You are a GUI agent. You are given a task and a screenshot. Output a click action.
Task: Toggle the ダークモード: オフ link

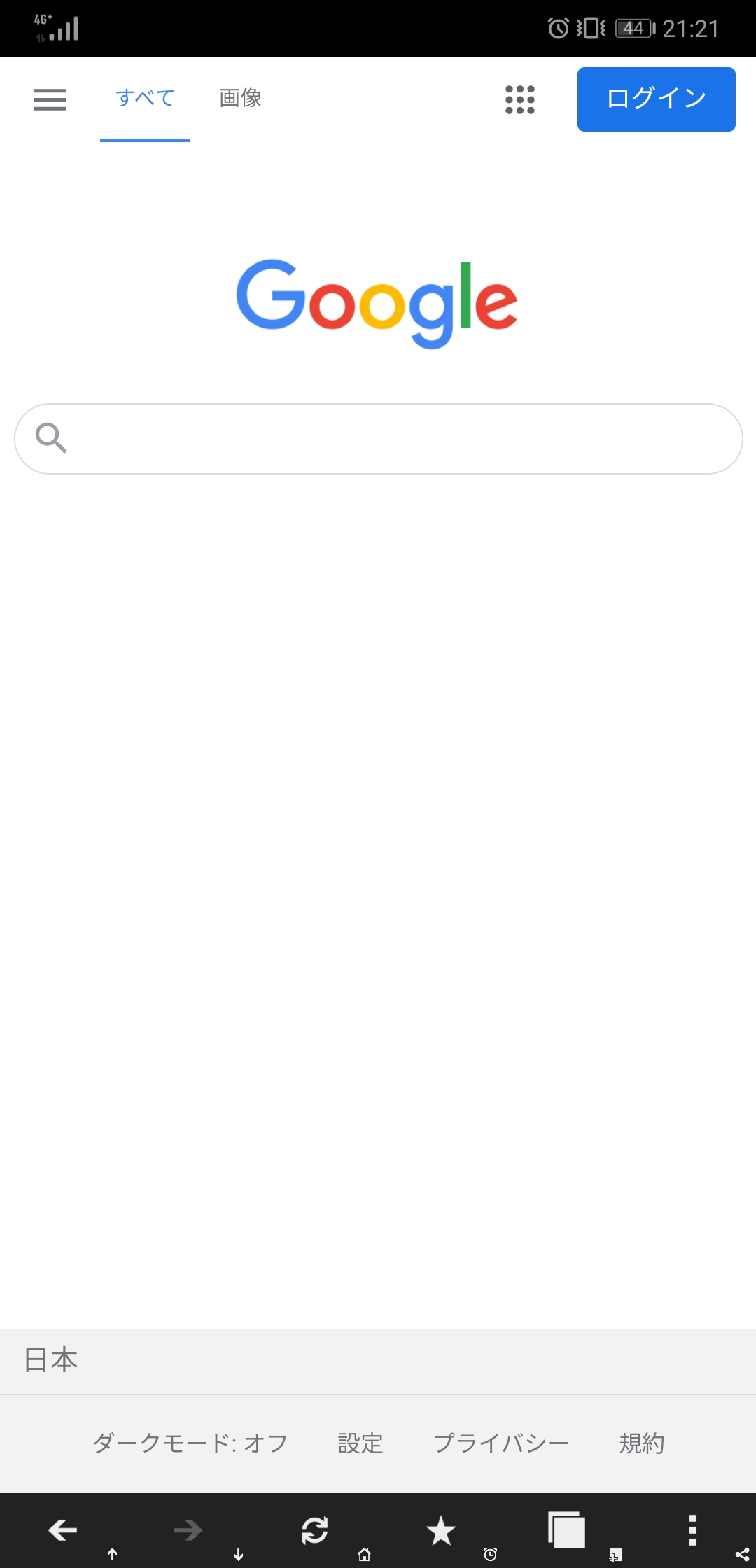pos(190,1443)
